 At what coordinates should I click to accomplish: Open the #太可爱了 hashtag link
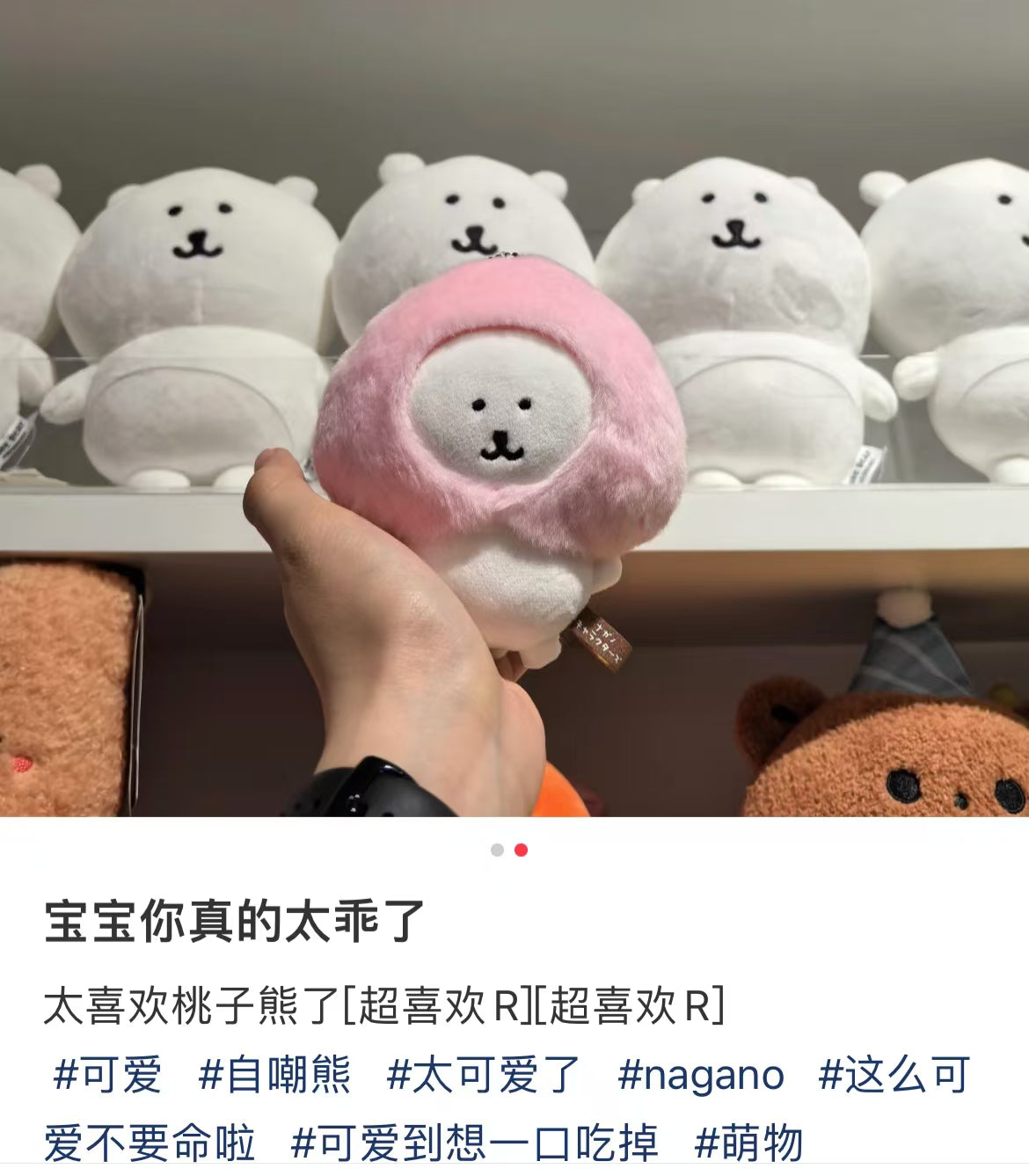click(484, 1075)
